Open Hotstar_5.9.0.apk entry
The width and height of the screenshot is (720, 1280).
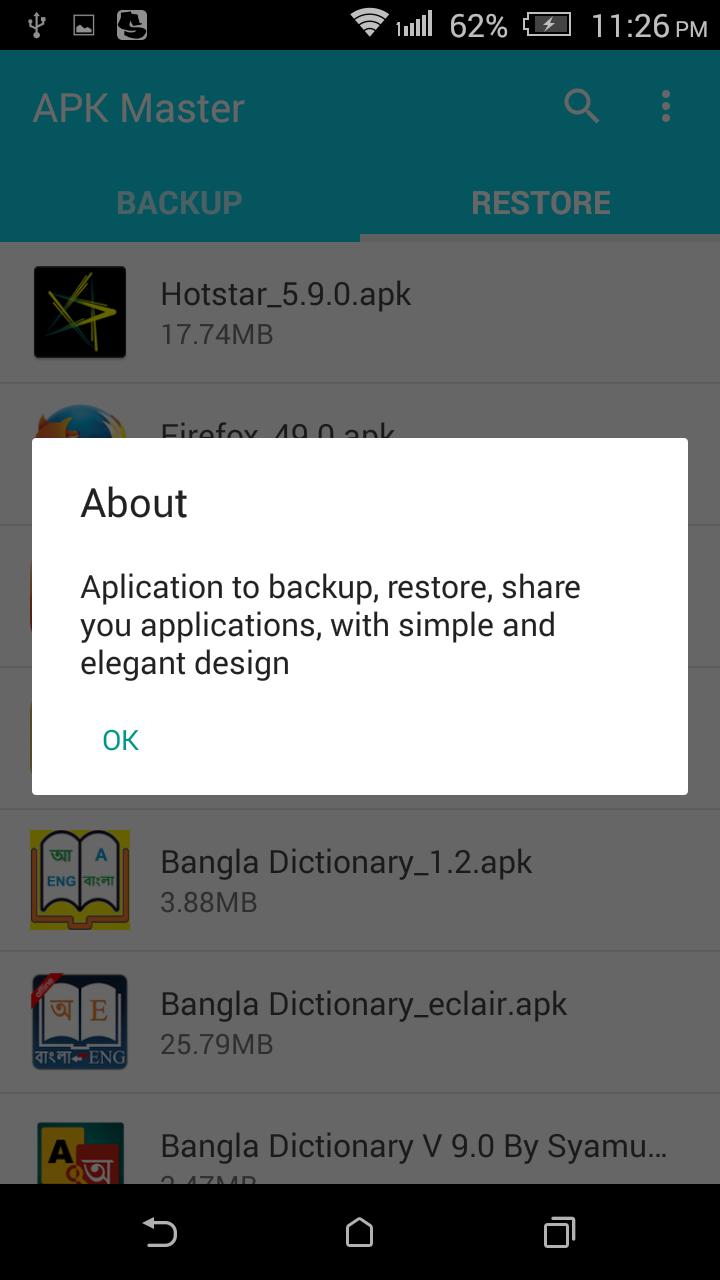click(x=360, y=312)
